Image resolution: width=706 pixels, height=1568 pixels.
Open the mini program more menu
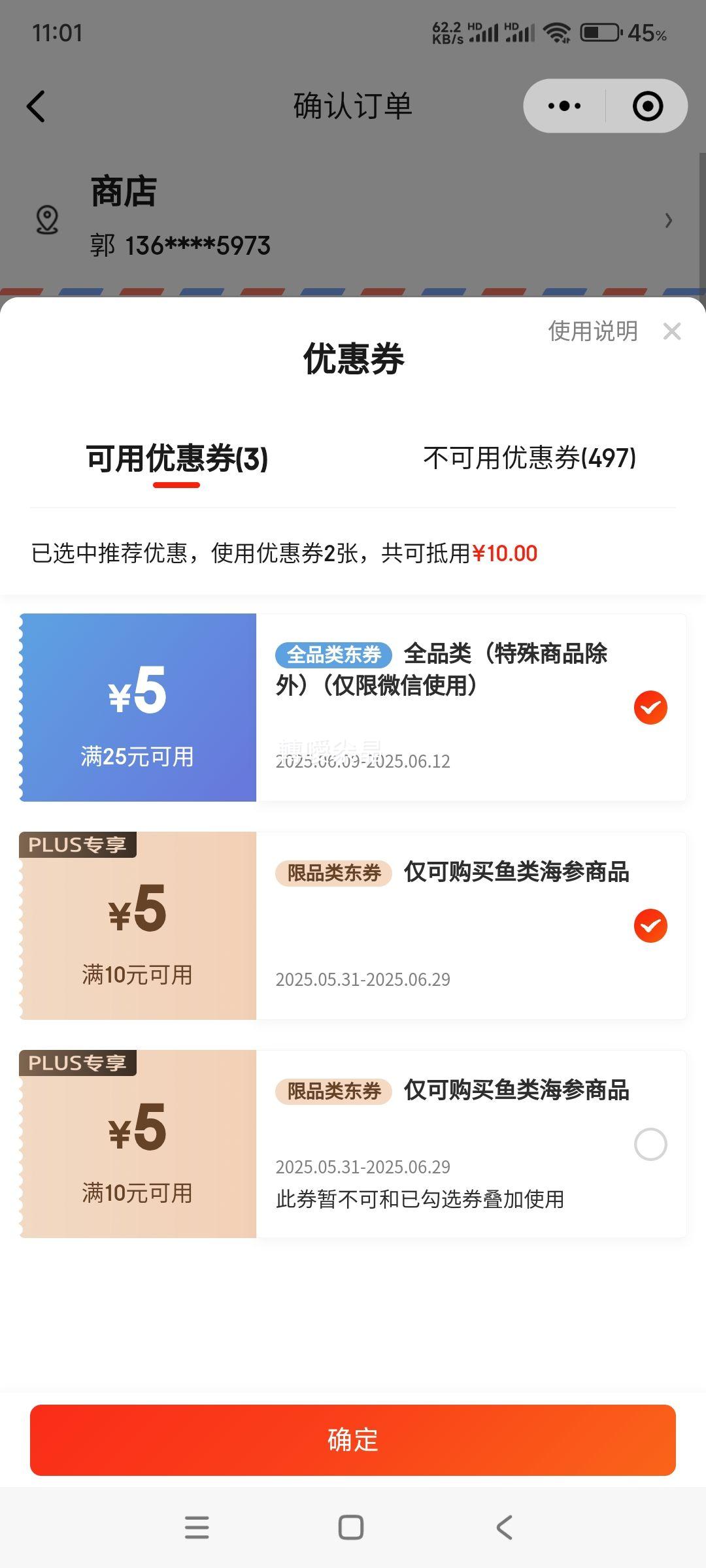(x=565, y=106)
